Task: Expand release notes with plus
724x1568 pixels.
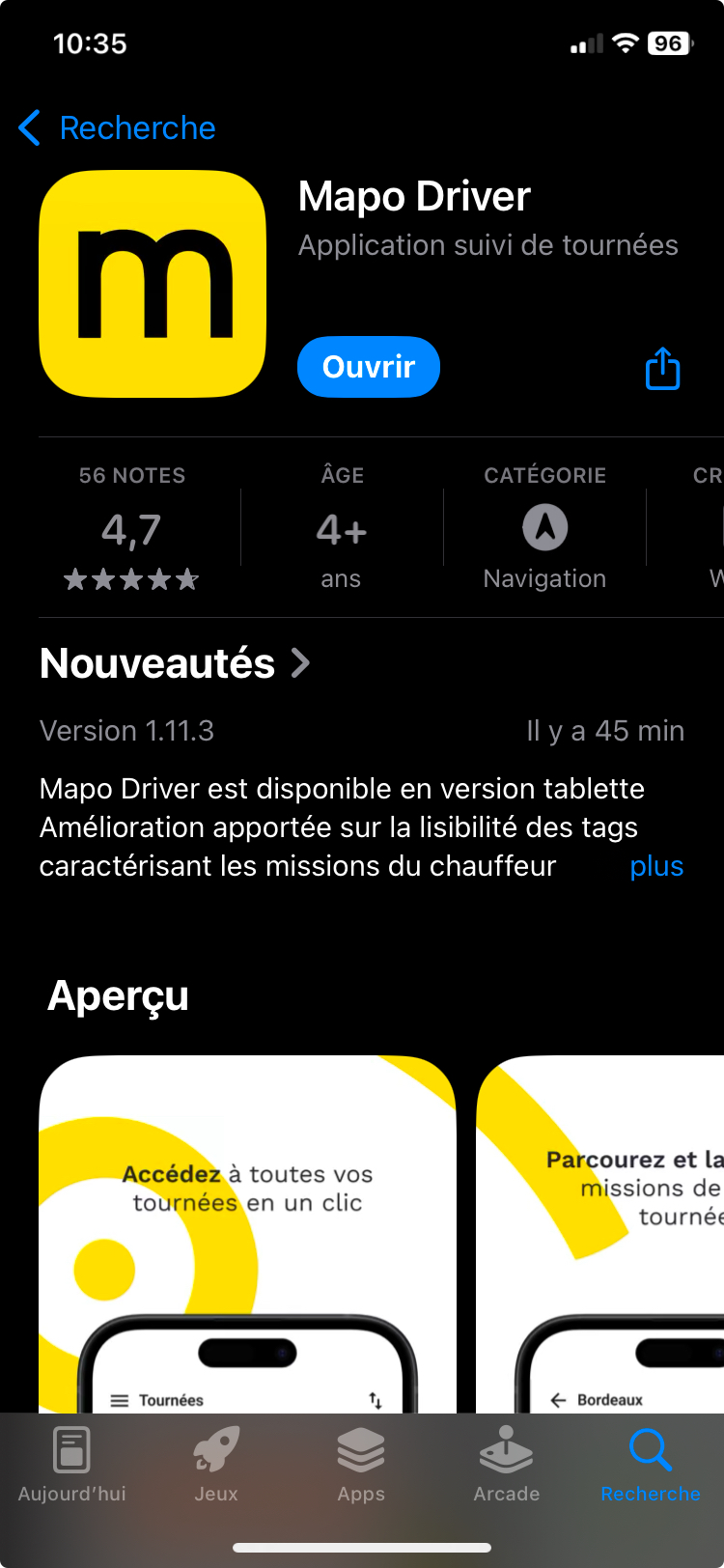Action: click(x=656, y=866)
